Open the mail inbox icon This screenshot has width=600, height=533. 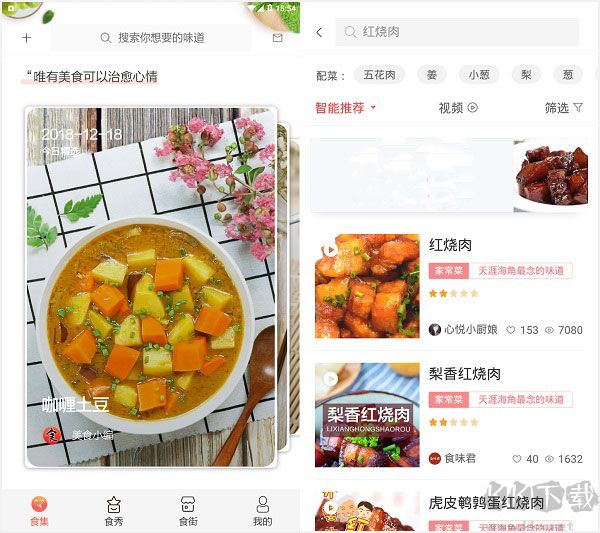[277, 38]
